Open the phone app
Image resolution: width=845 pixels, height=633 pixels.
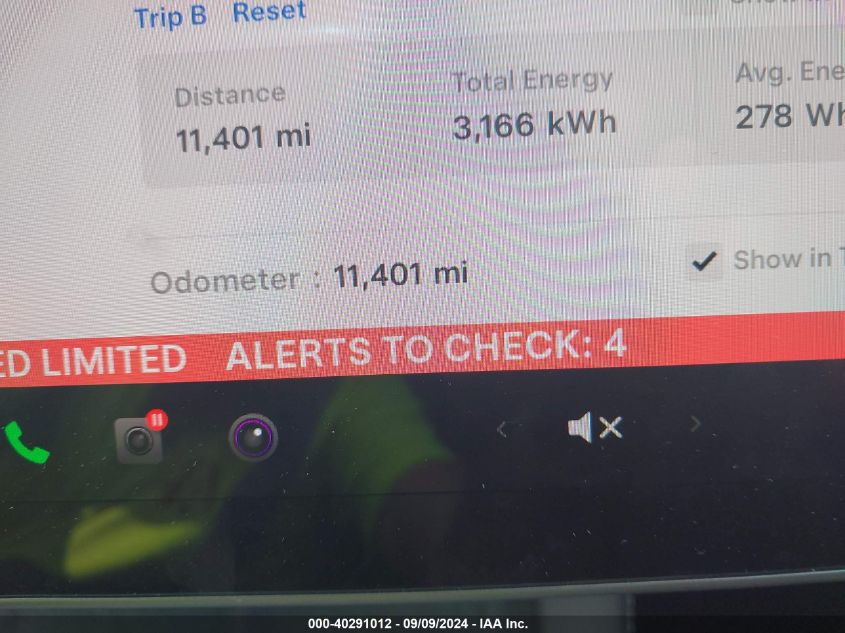point(27,441)
